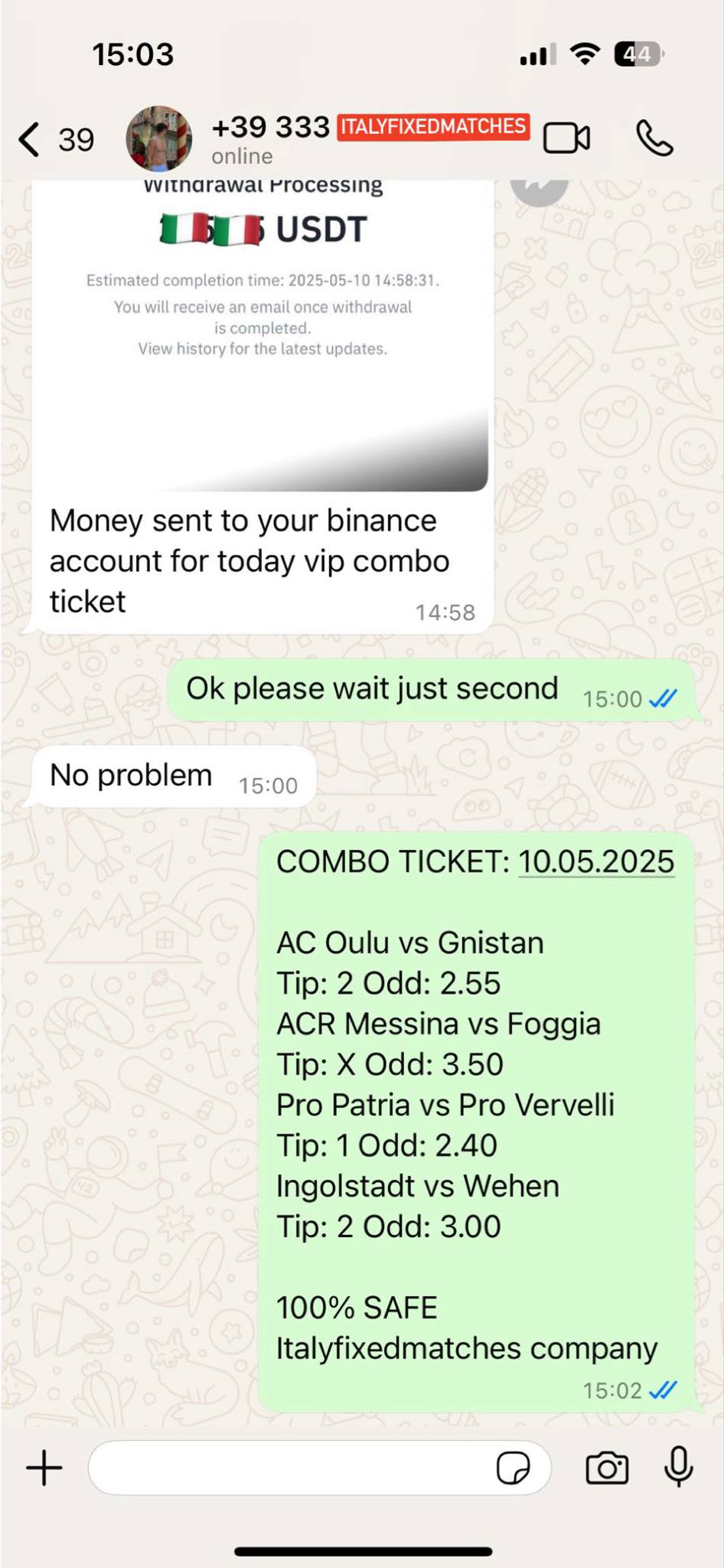Start a video call
Image resolution: width=724 pixels, height=1568 pixels.
click(566, 139)
